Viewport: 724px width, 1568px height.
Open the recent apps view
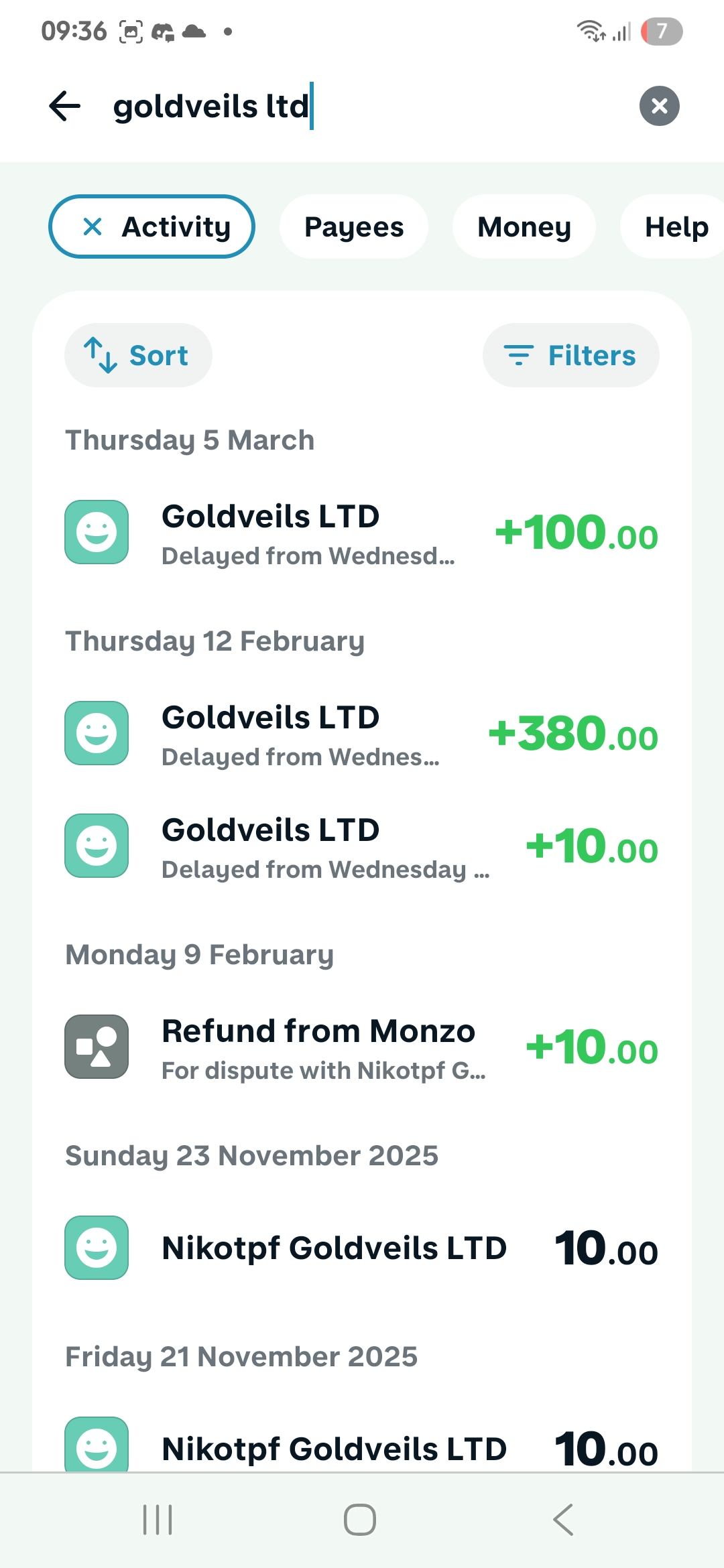click(x=158, y=1520)
